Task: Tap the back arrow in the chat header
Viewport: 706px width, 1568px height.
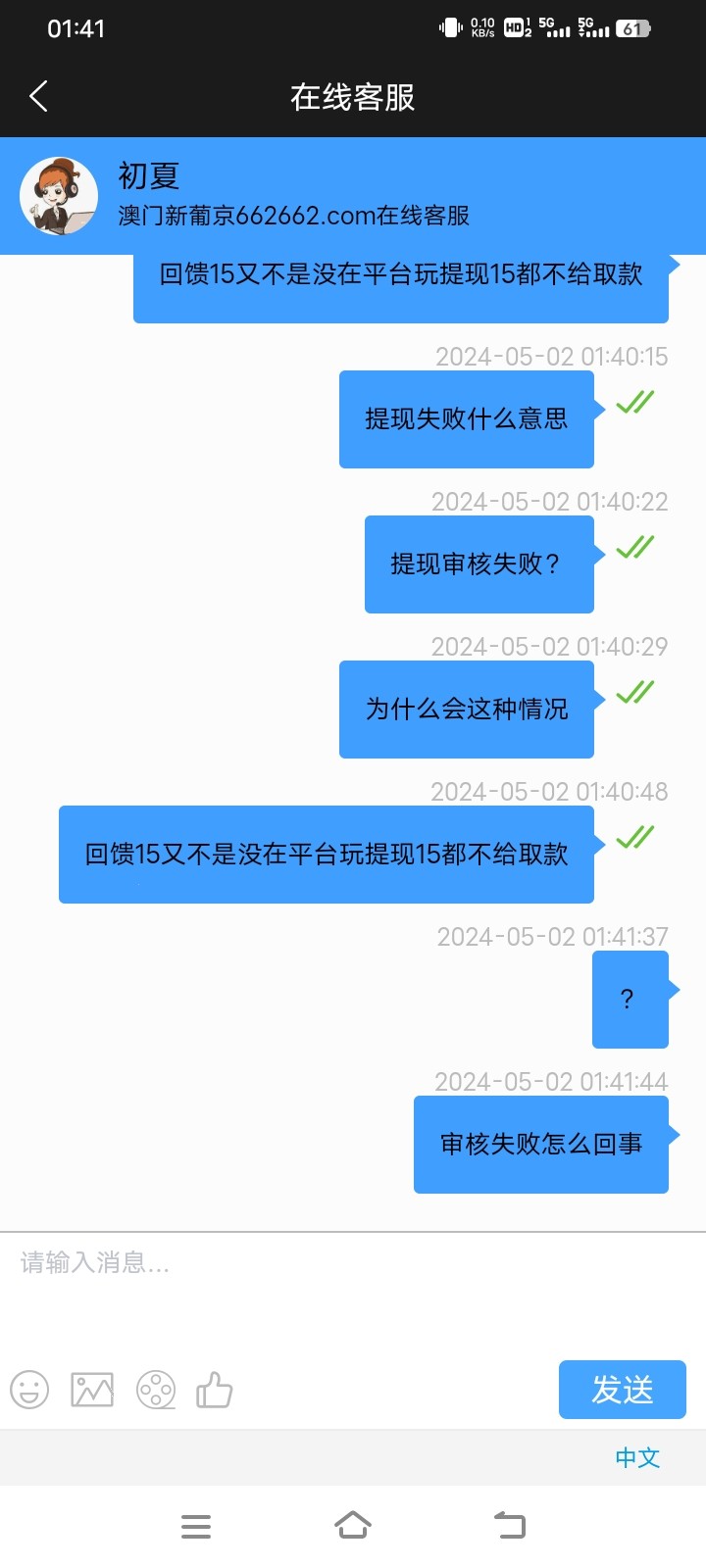Action: [38, 97]
